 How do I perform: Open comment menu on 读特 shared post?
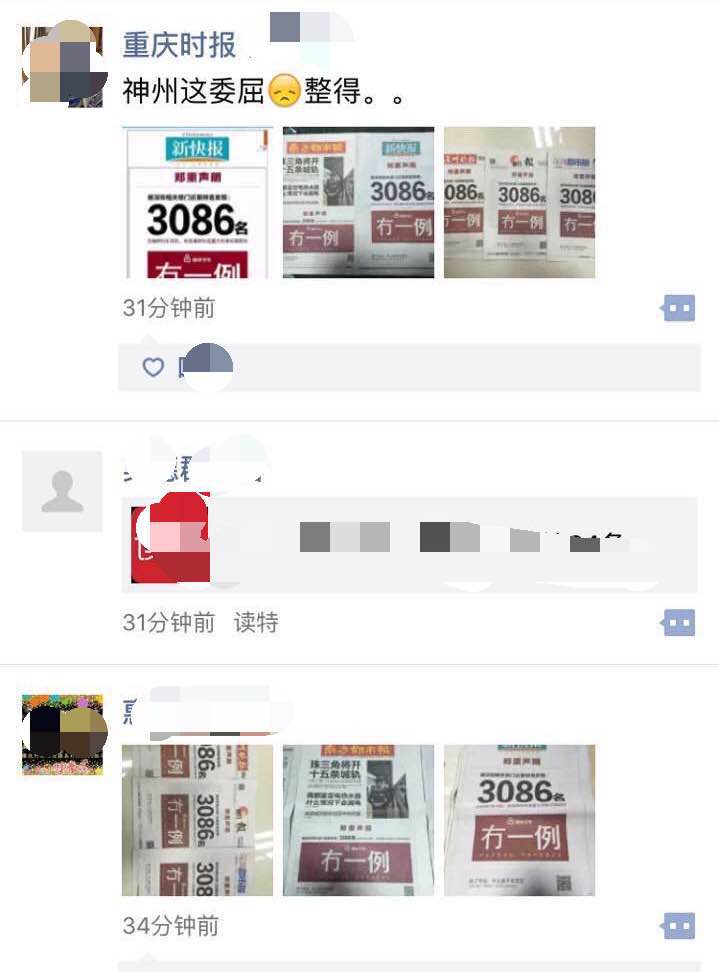[x=678, y=623]
